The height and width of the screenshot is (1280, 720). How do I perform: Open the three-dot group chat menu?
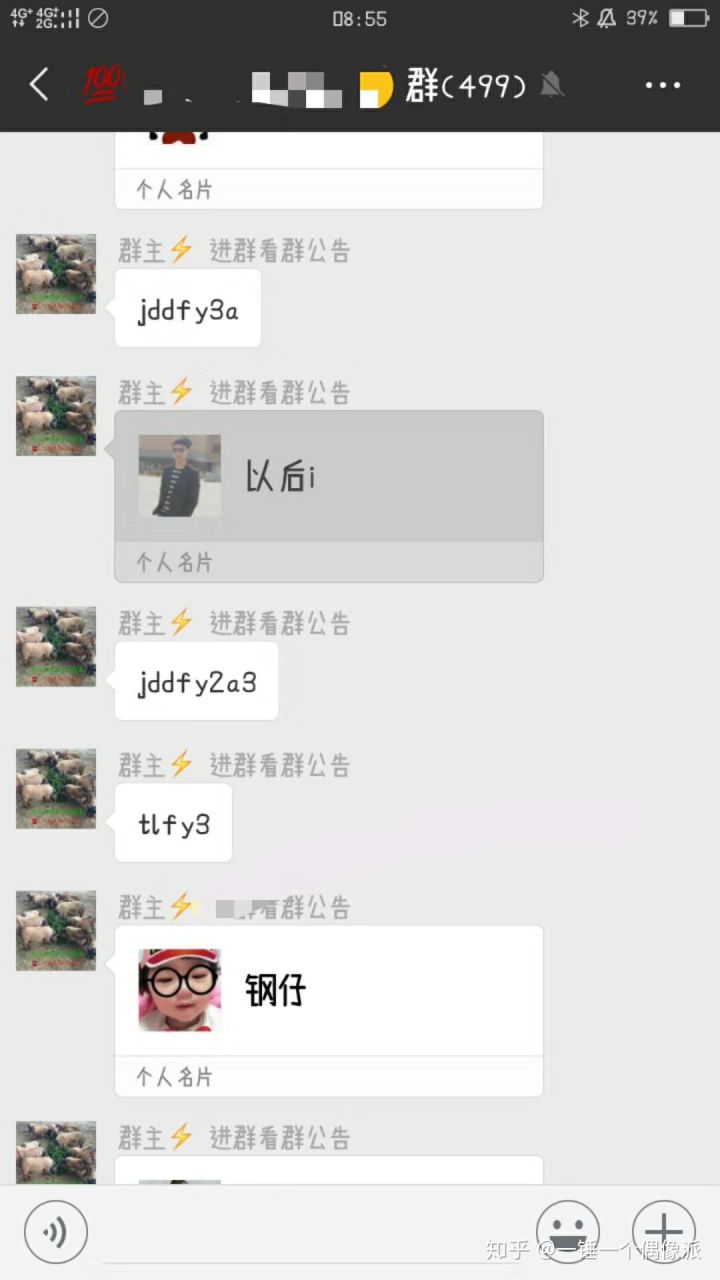pyautogui.click(x=663, y=86)
